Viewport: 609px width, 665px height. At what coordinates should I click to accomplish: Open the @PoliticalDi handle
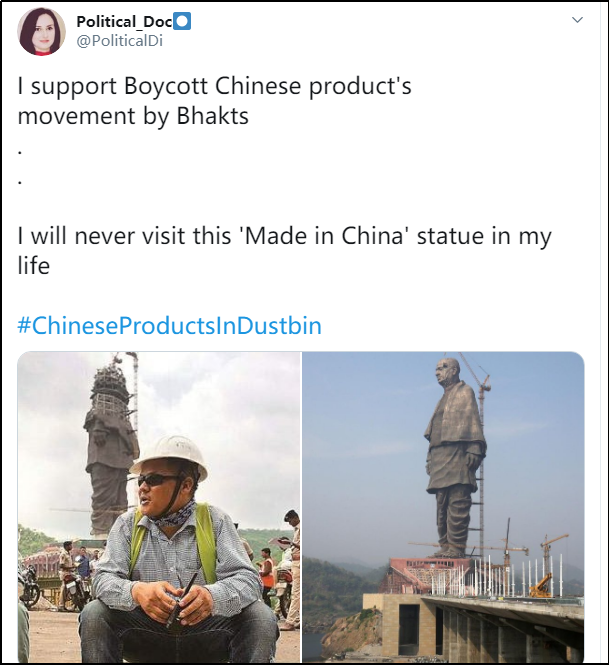tap(120, 40)
